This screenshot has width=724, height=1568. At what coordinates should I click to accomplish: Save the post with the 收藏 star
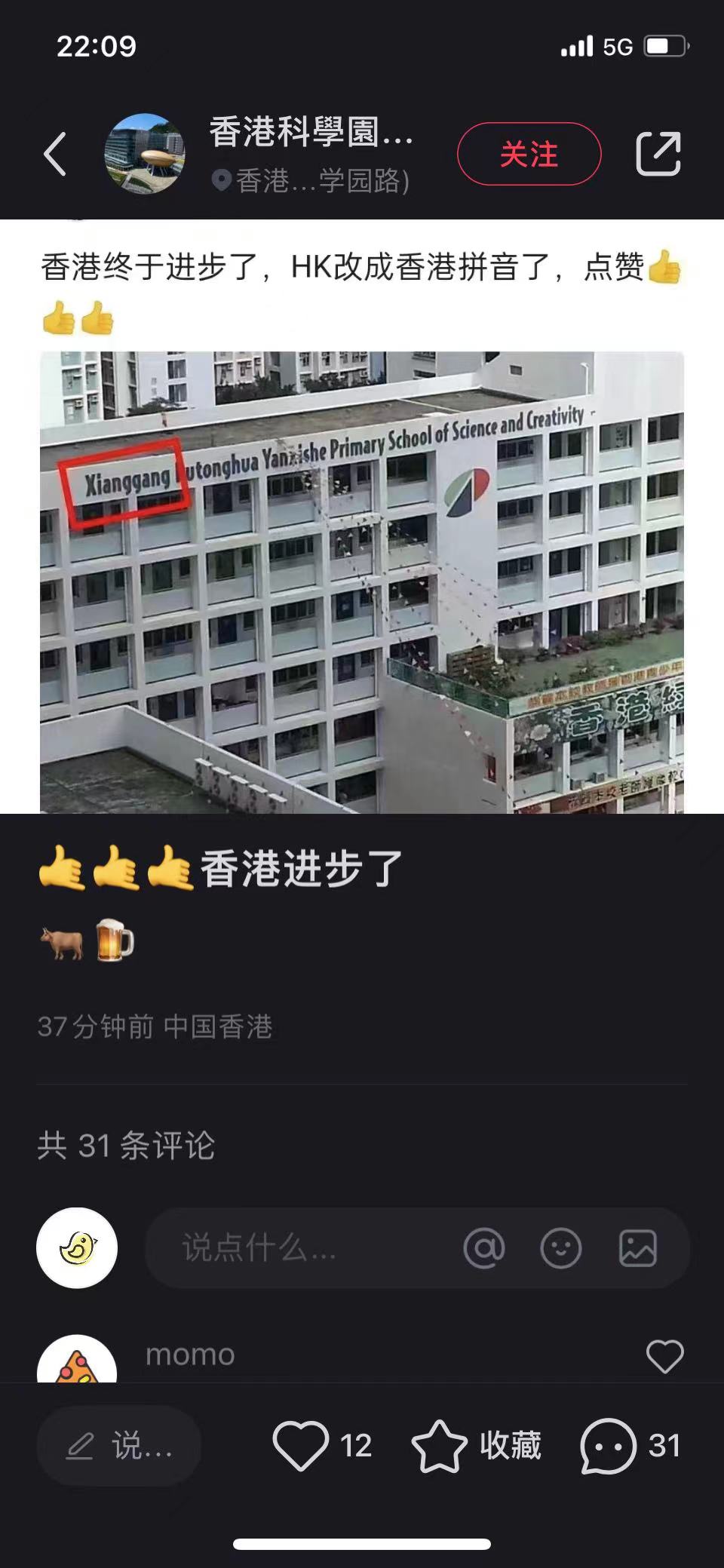coord(439,1446)
